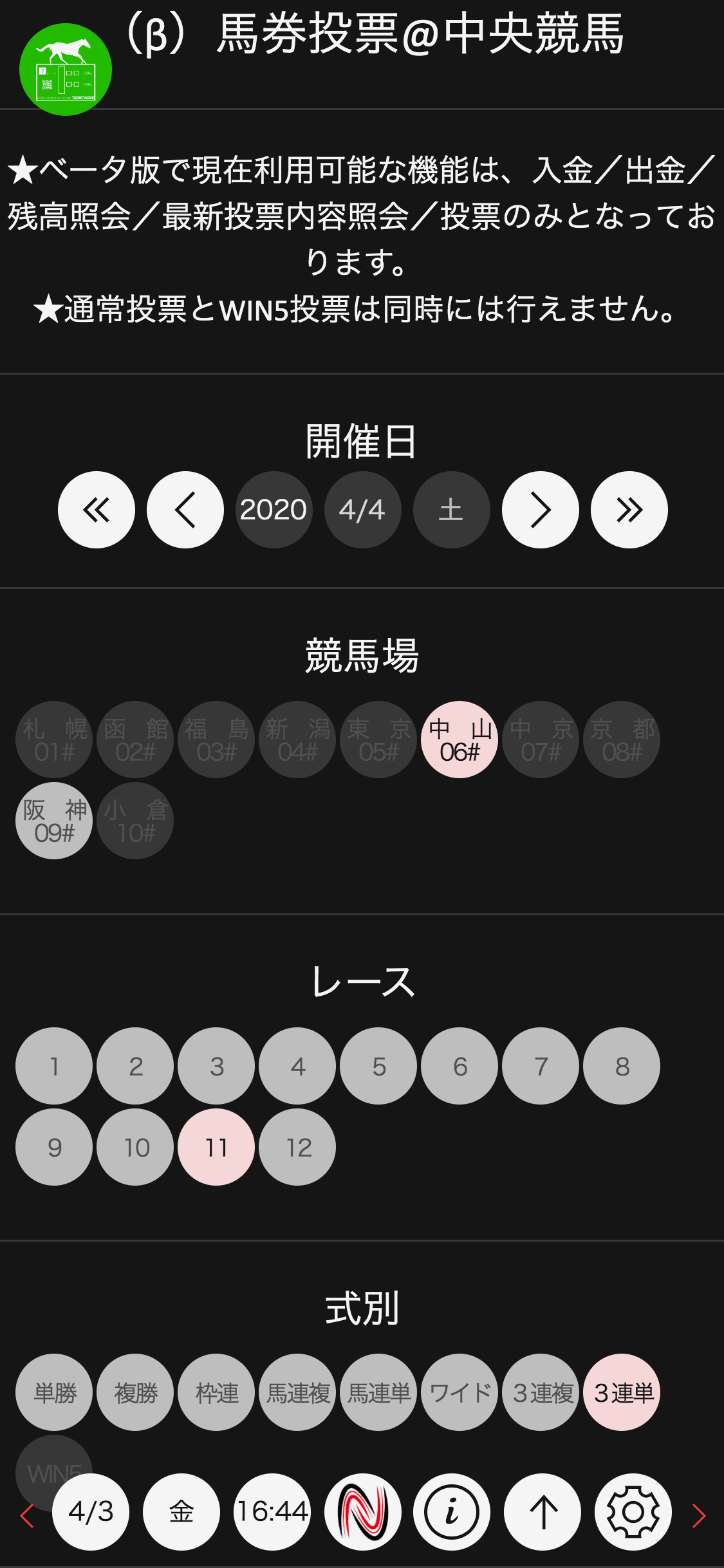Screen dimensions: 724x1568
Task: Open the red N logo button
Action: (x=363, y=1512)
